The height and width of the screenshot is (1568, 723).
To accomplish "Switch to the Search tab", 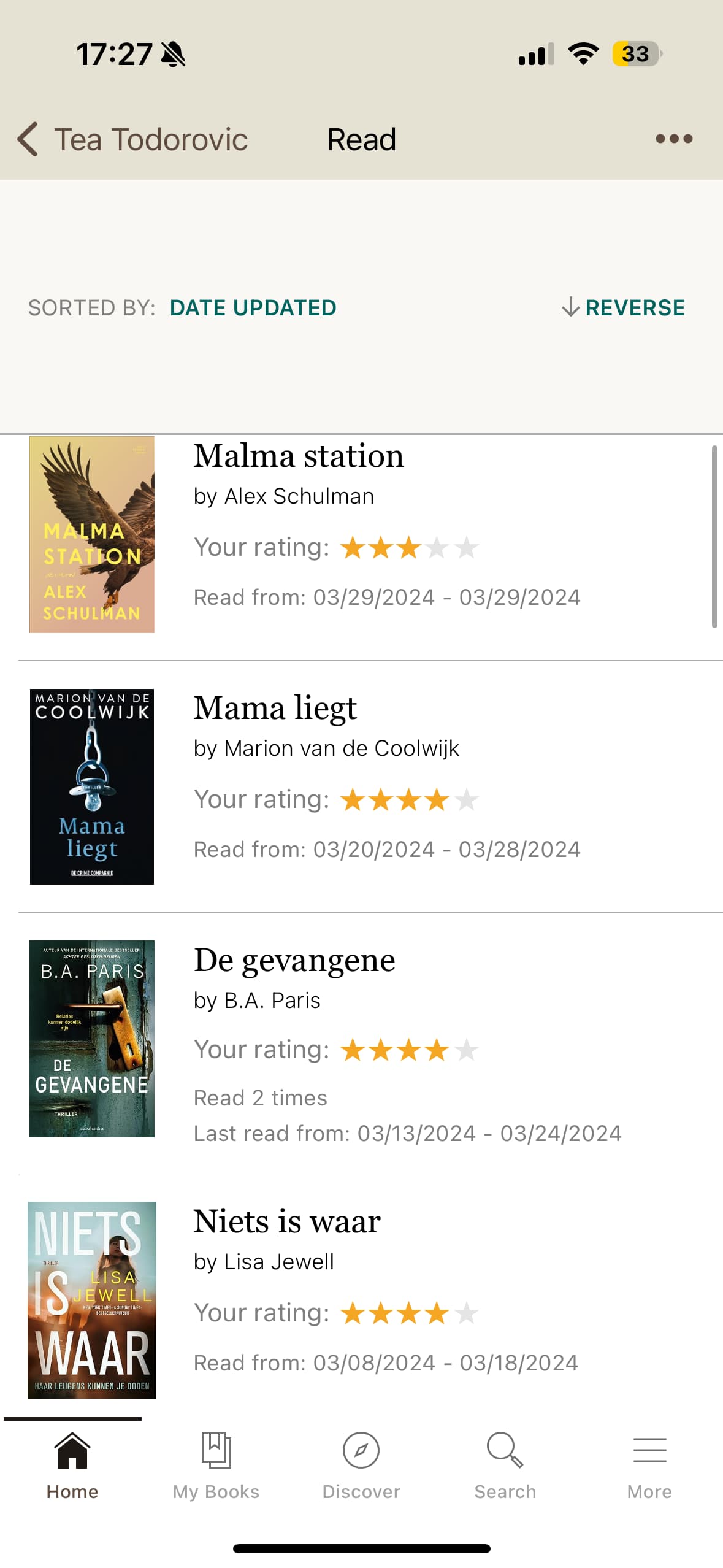I will (505, 1466).
